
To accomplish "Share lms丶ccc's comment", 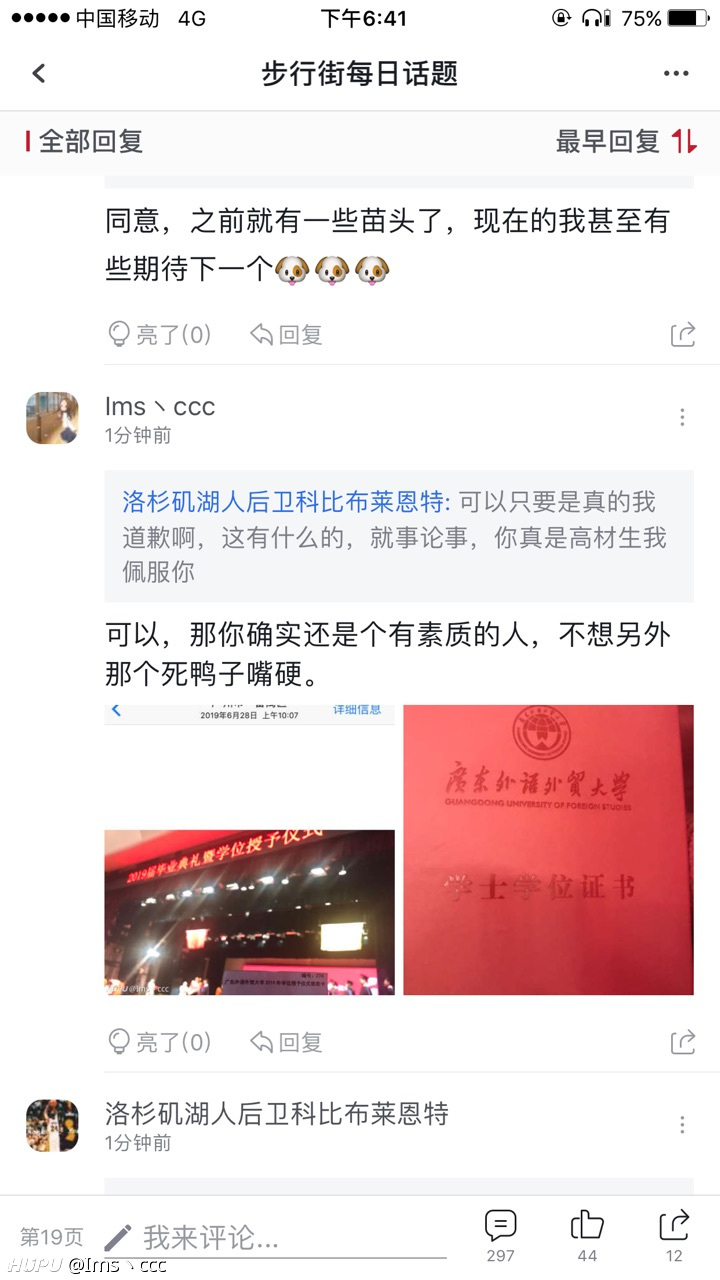I will click(682, 1042).
